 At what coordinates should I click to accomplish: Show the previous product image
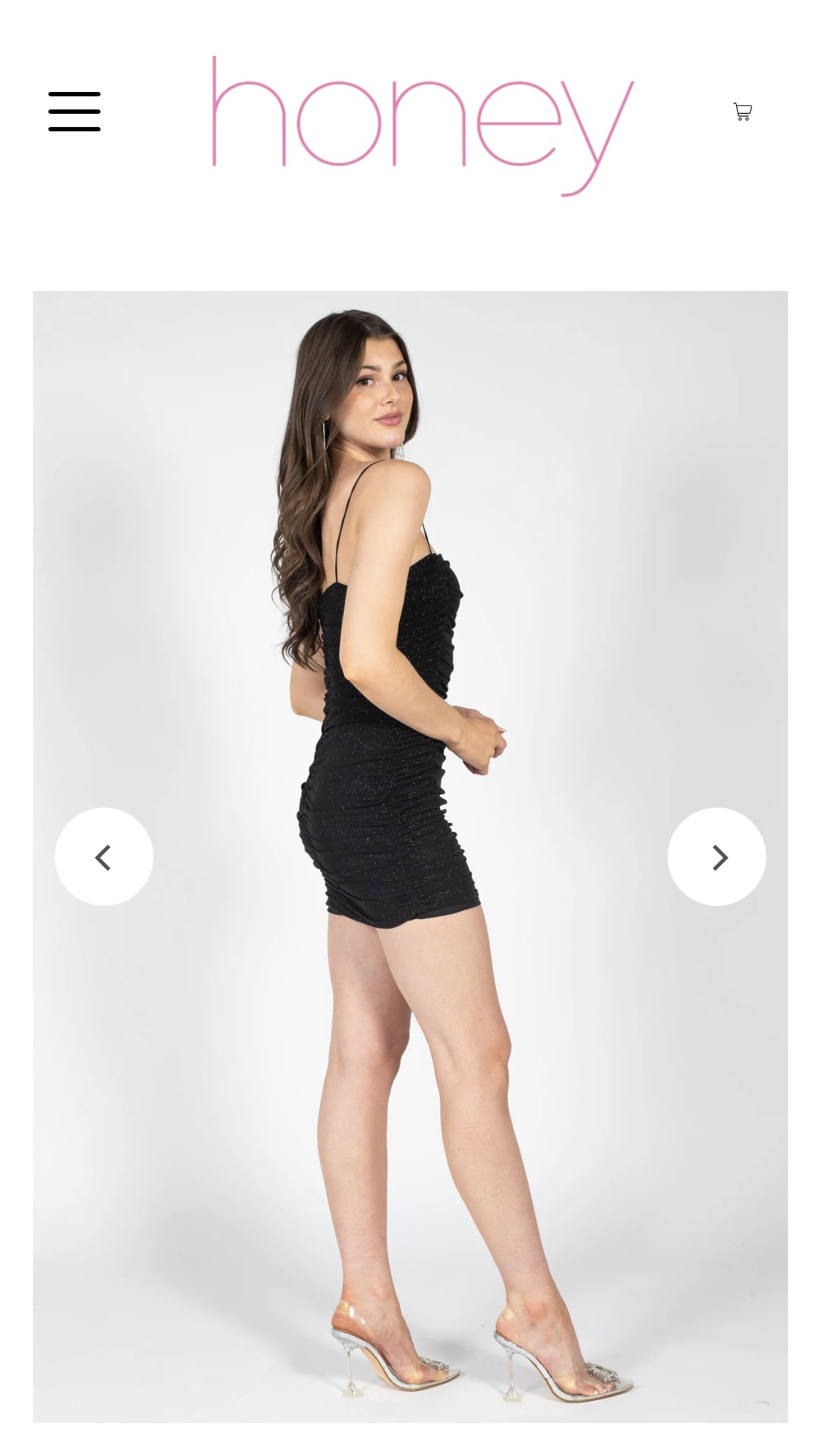[x=104, y=857]
